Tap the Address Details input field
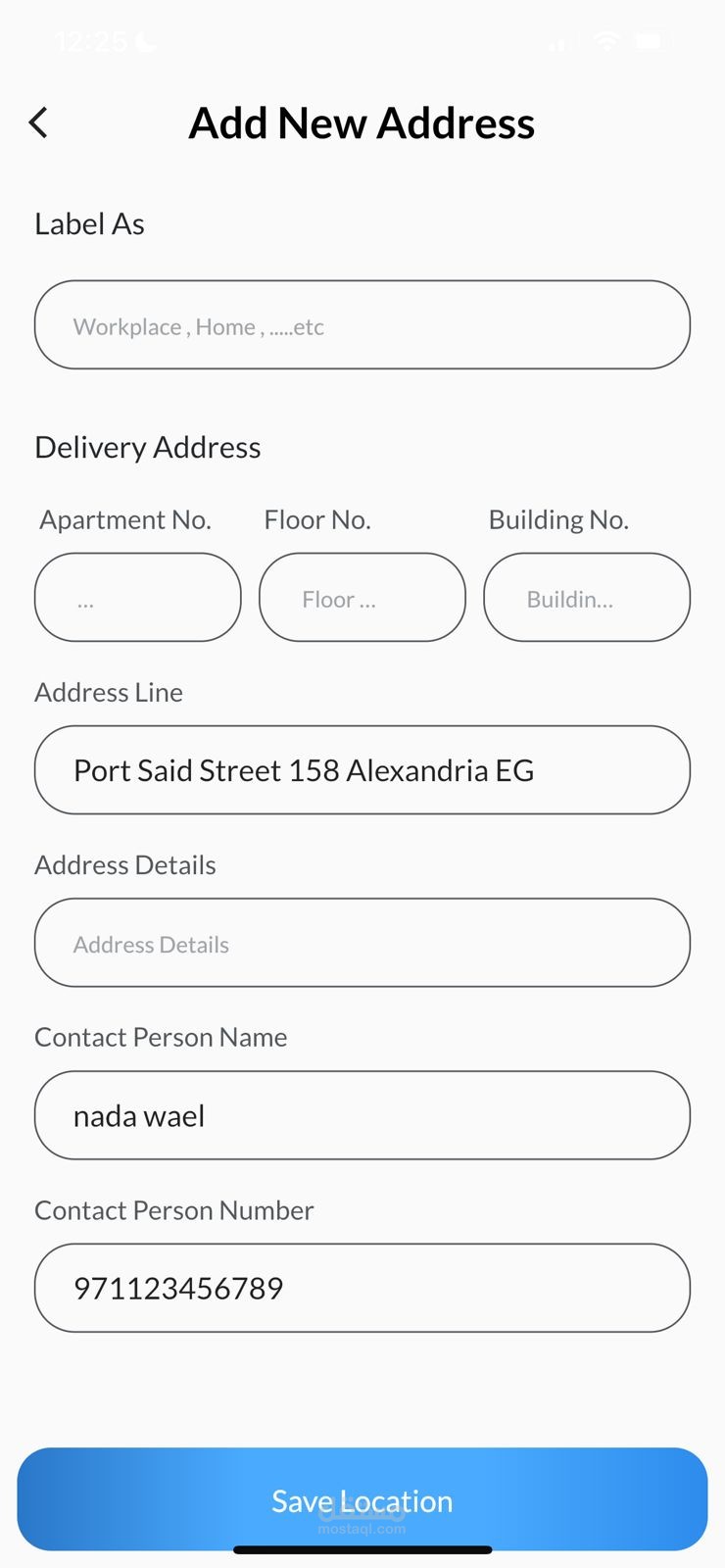This screenshot has width=725, height=1568. pos(362,942)
